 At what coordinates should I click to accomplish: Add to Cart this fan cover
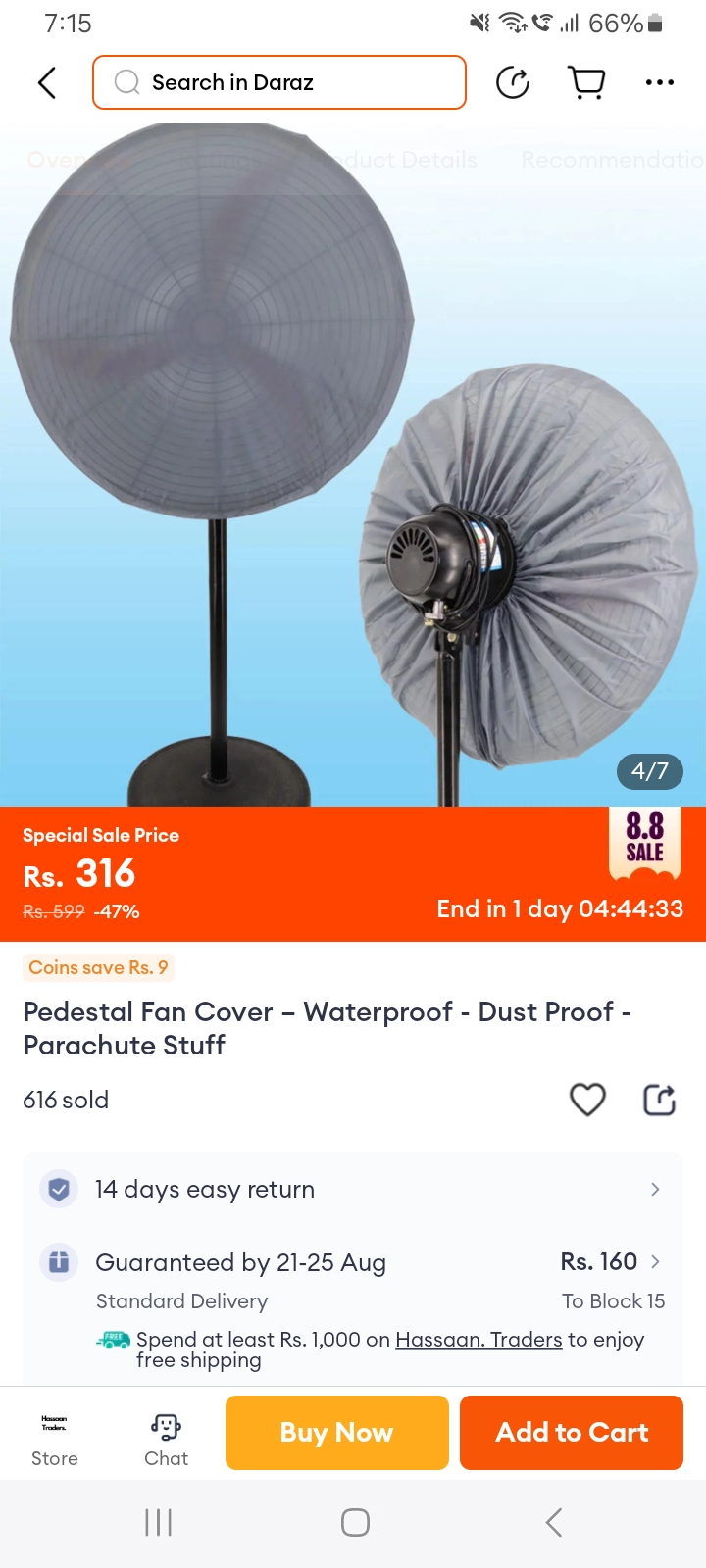tap(572, 1433)
